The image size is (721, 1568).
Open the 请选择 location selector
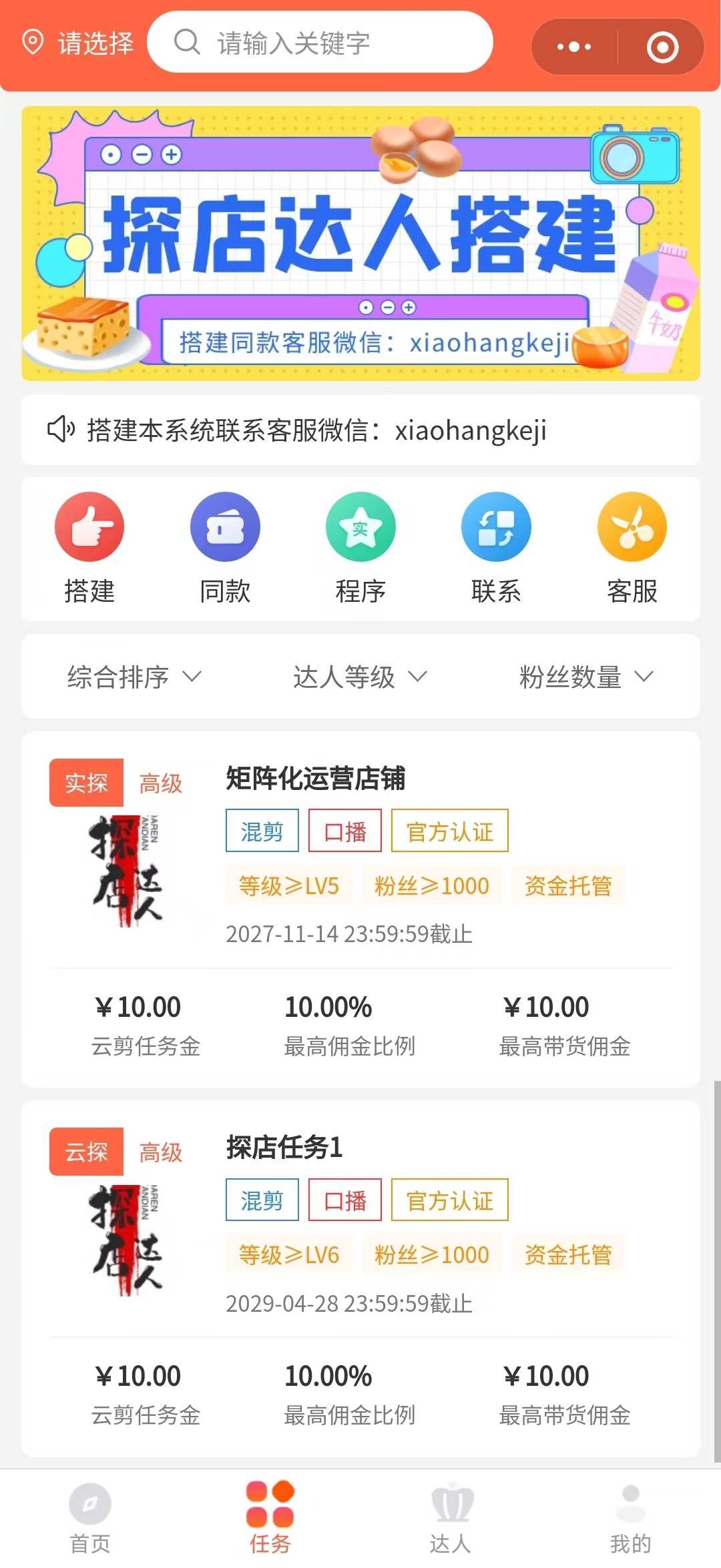(79, 43)
